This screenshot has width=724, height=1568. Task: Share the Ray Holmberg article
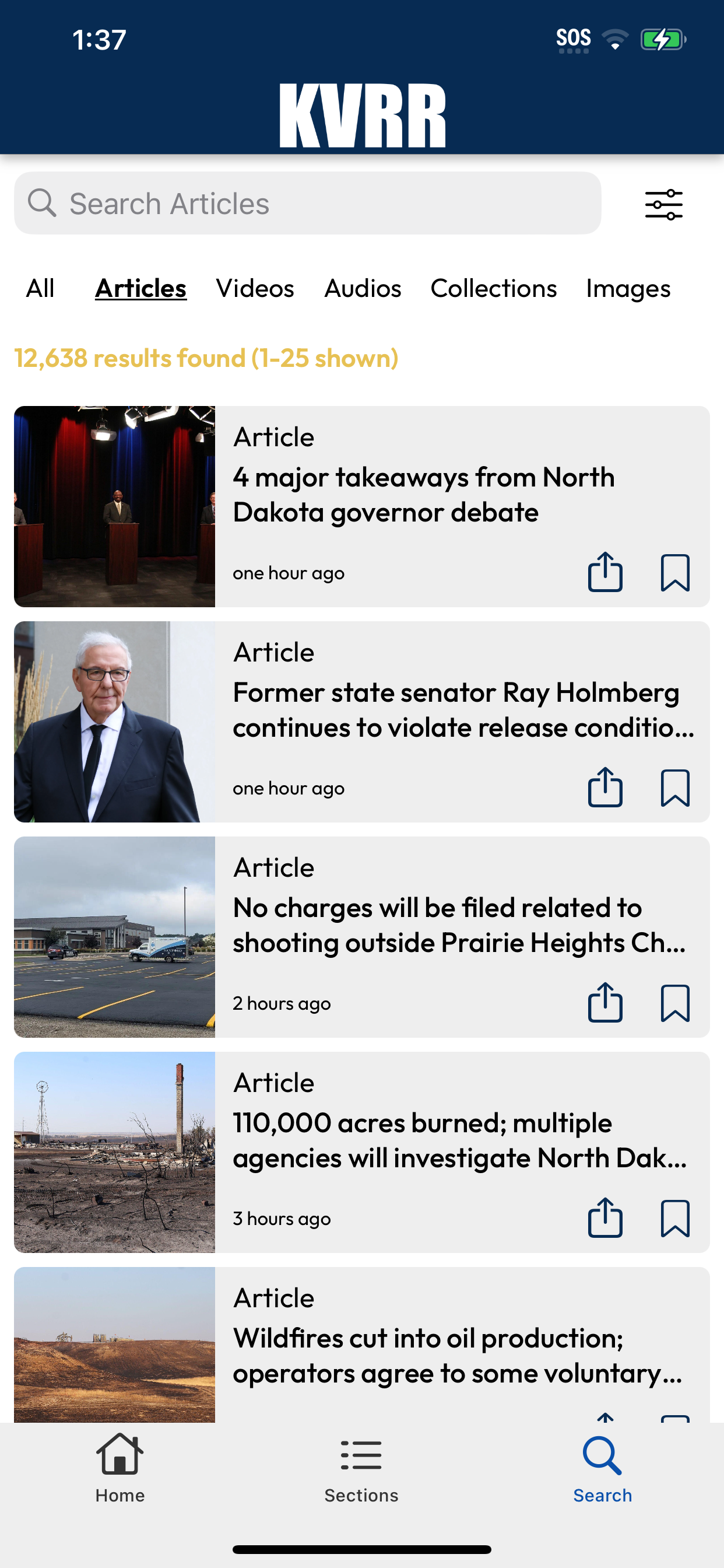coord(604,787)
